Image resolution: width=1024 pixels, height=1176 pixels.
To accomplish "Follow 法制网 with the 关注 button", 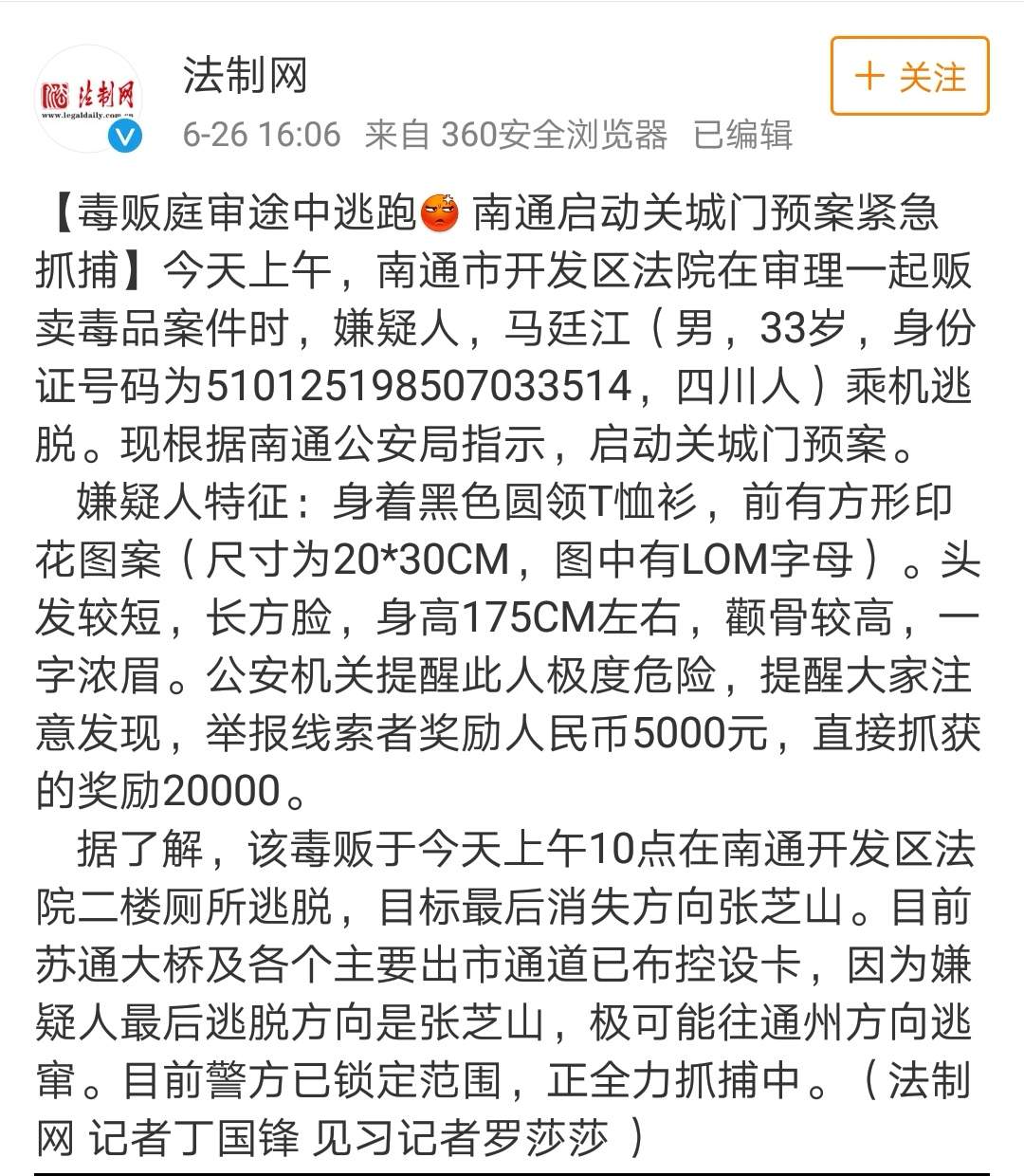I will [909, 77].
